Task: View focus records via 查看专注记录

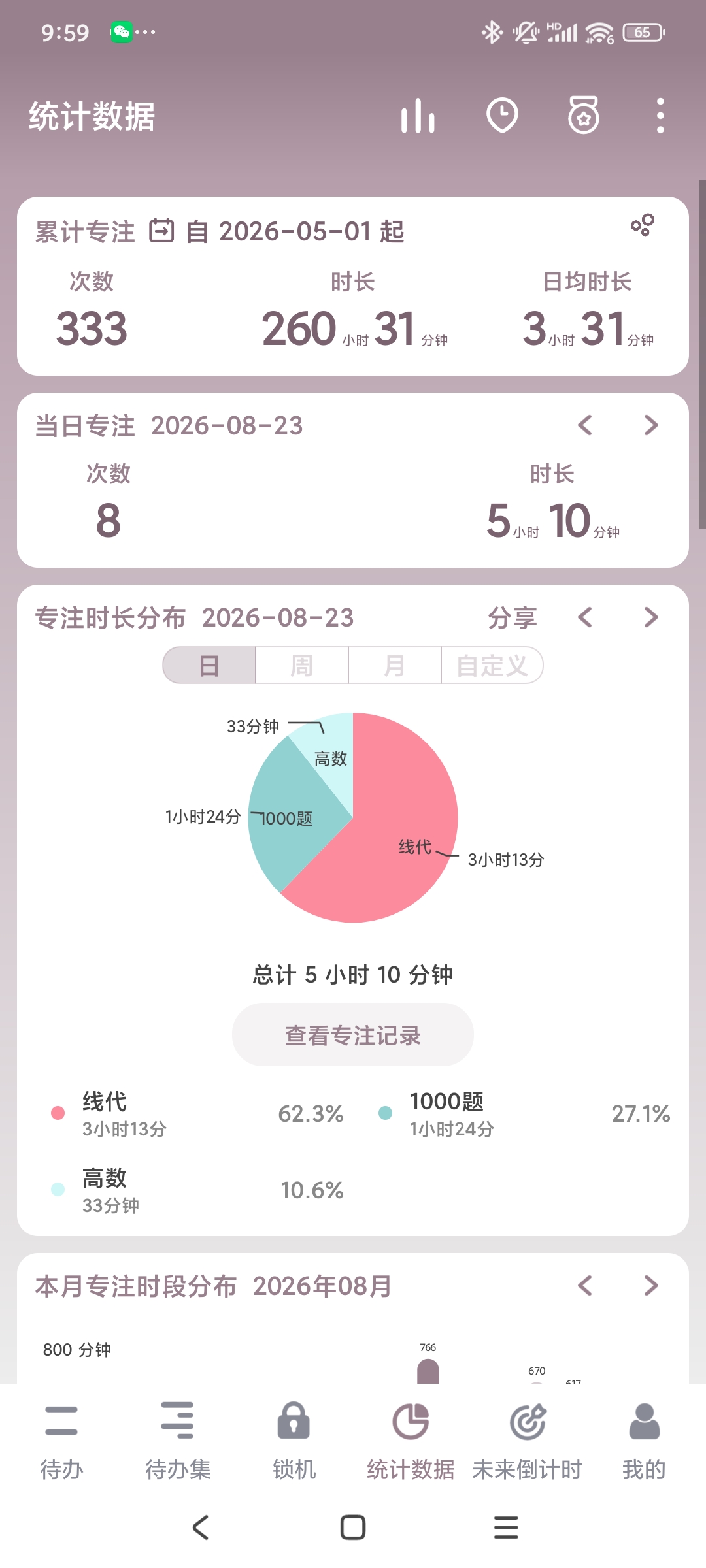Action: click(x=353, y=1035)
